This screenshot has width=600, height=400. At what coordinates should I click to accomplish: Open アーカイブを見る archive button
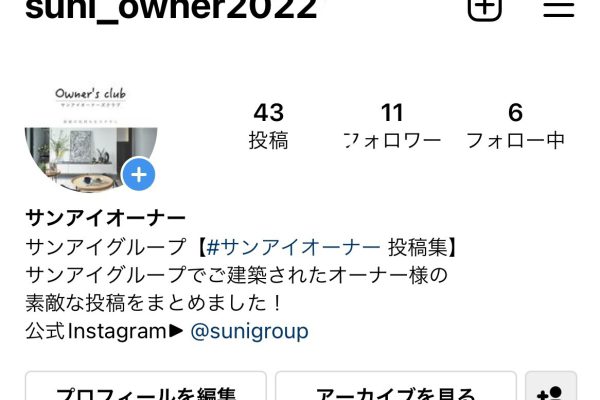[x=396, y=389]
